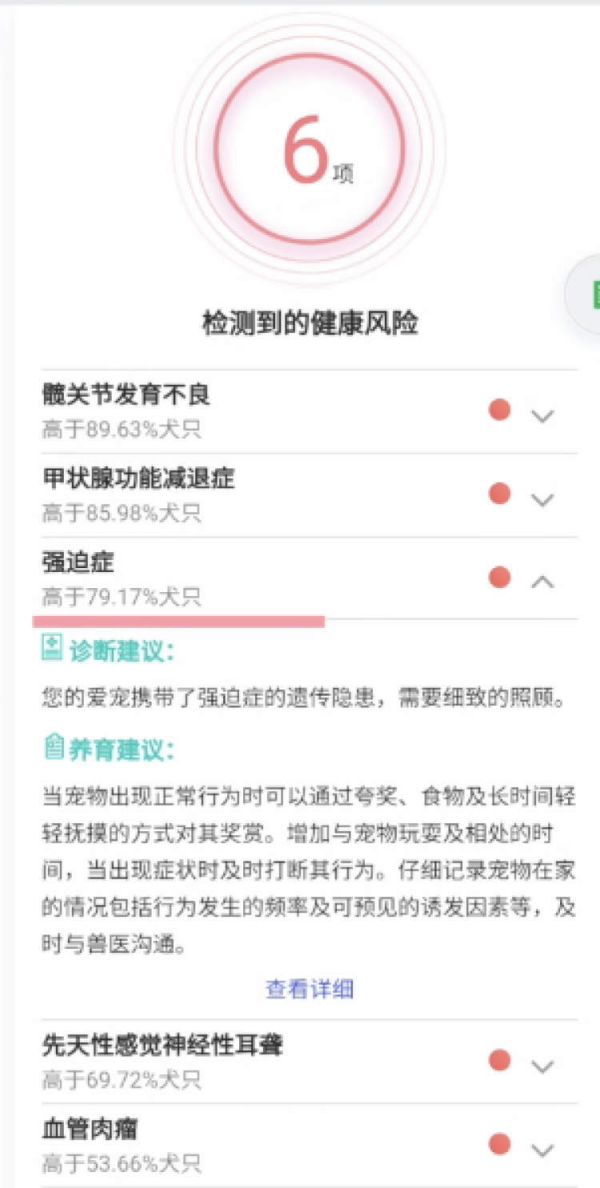600x1188 pixels.
Task: Expand the 髋关节发育不良 risk item
Action: 542,415
